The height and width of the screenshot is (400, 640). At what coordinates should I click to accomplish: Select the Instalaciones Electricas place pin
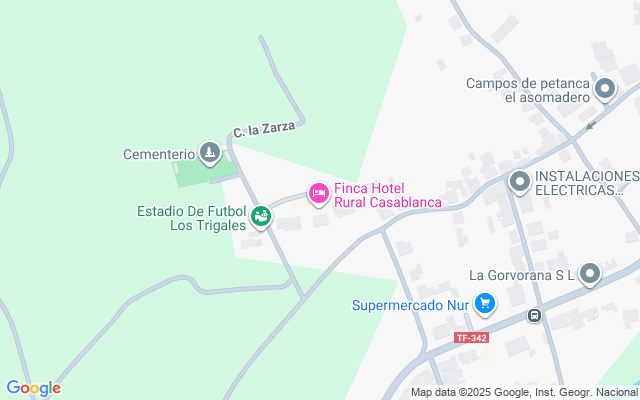tap(520, 183)
